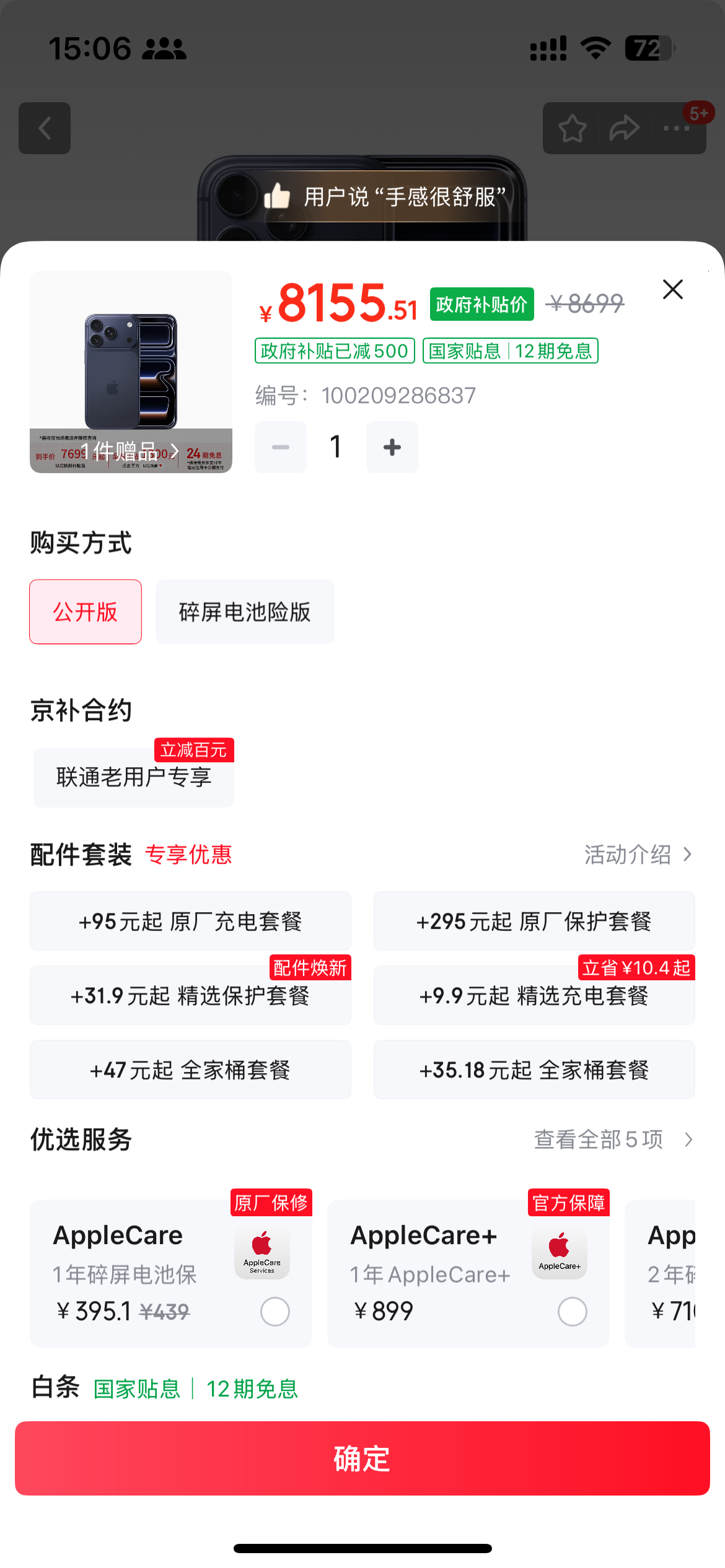The width and height of the screenshot is (725, 1568).
Task: Select the ¥395.1 AppleCare service
Action: click(171, 1274)
